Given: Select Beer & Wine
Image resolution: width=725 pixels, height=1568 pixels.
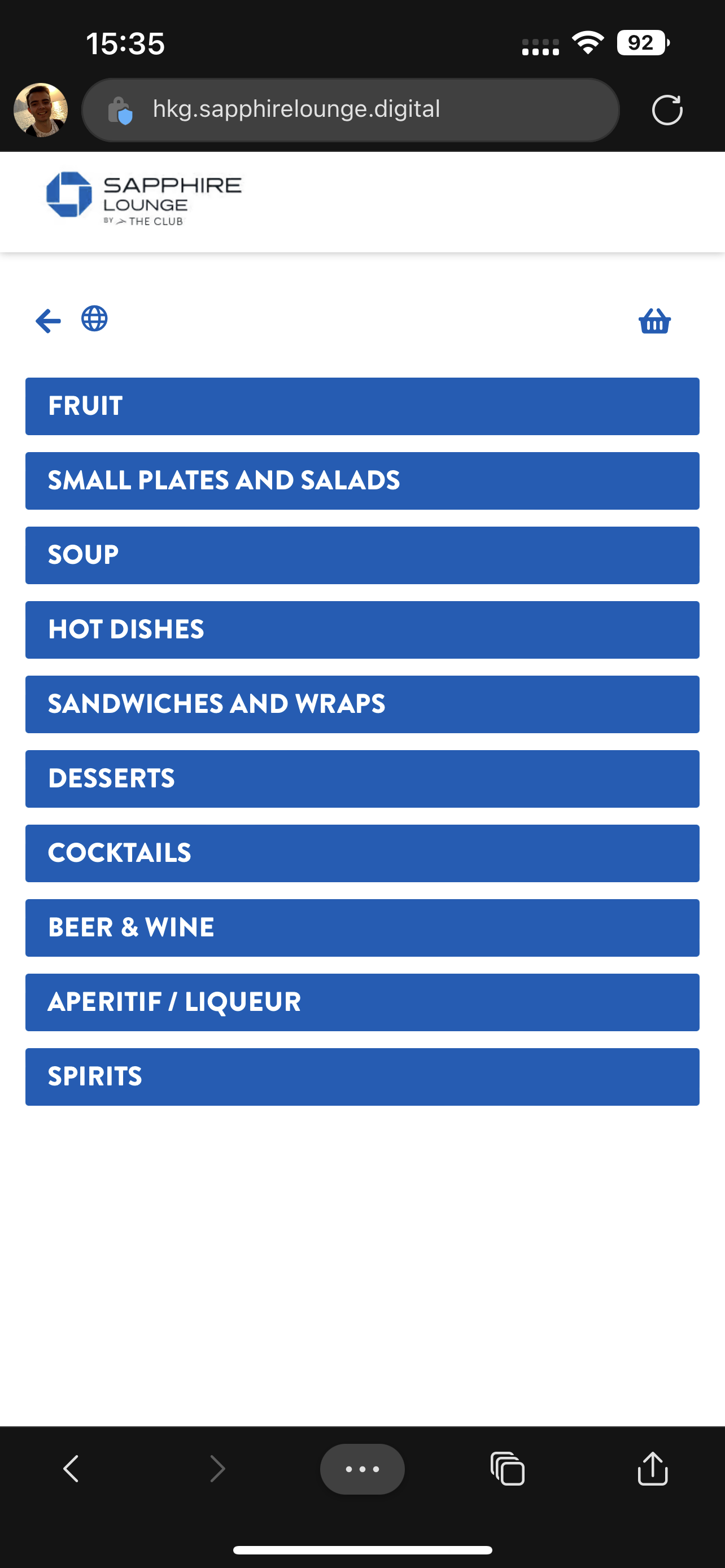Looking at the screenshot, I should (362, 928).
